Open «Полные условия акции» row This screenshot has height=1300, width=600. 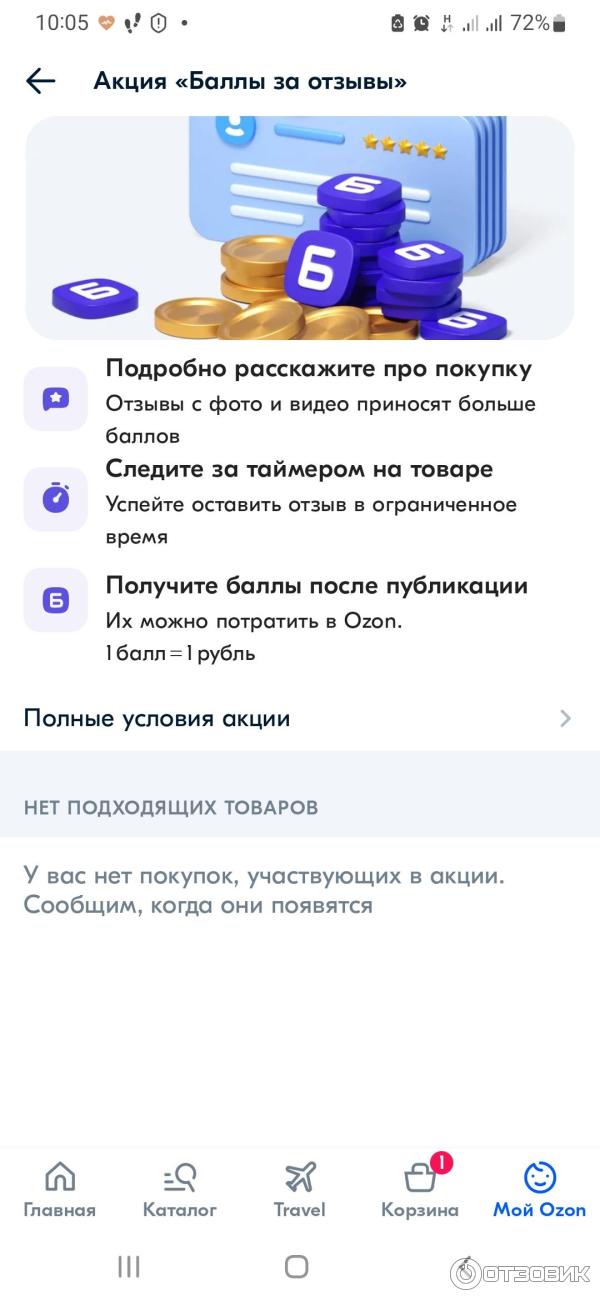click(300, 718)
